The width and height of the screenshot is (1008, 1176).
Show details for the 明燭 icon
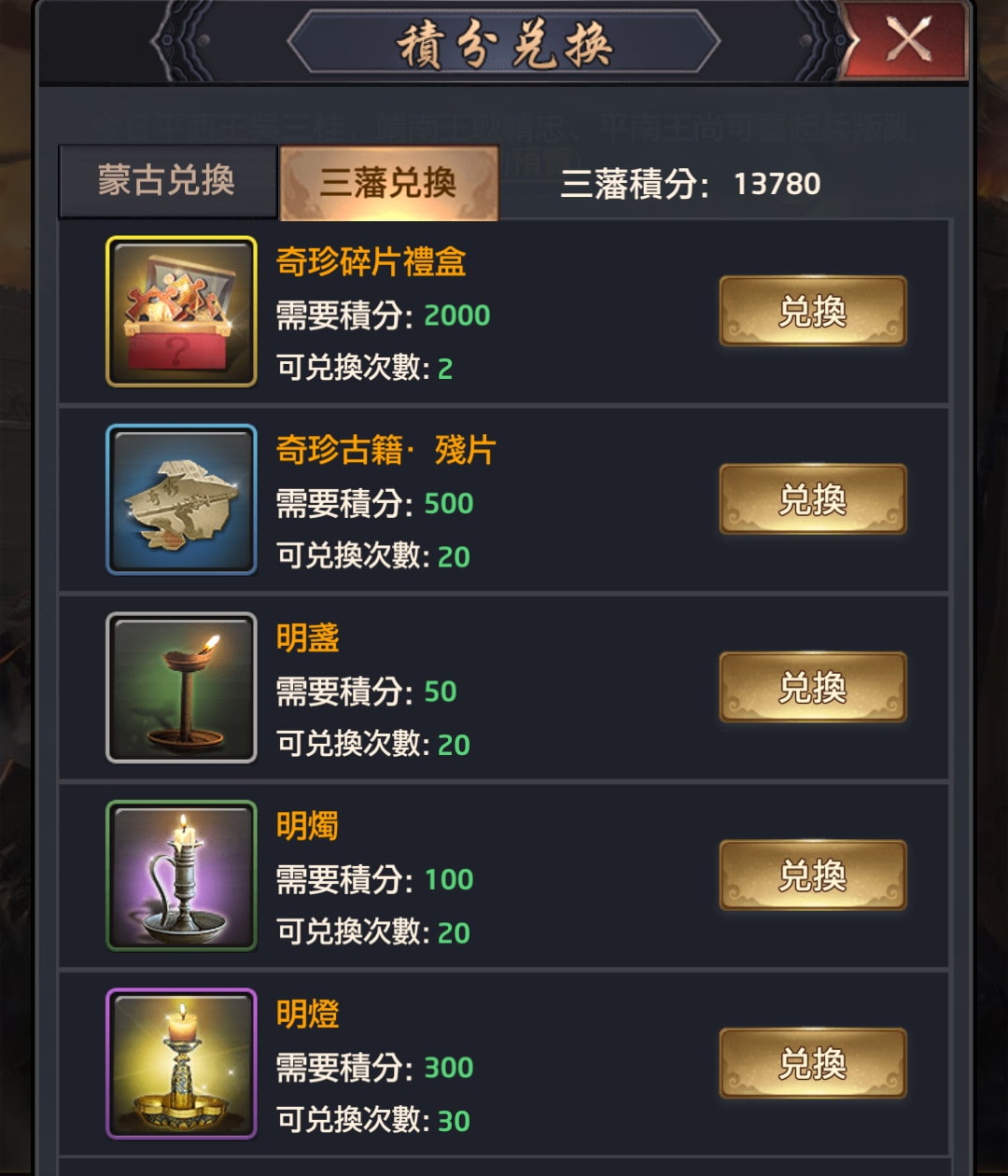tap(181, 875)
